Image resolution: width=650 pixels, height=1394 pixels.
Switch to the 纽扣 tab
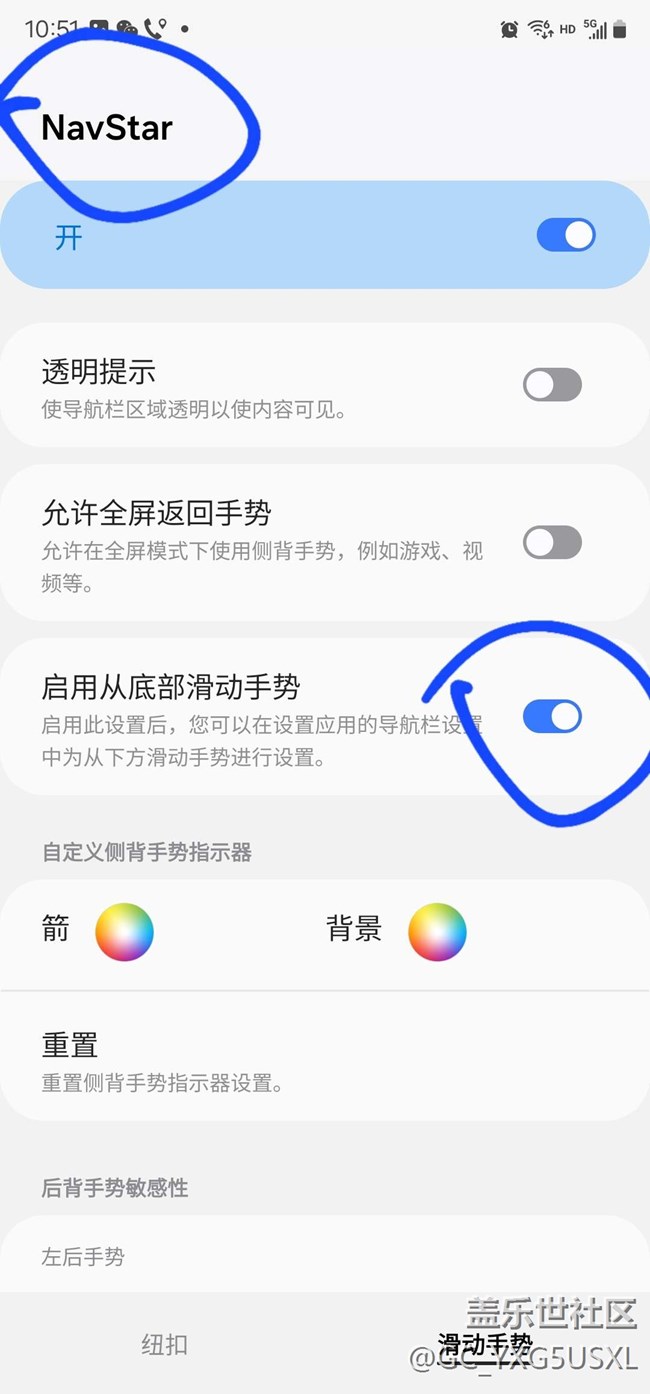tap(164, 1344)
